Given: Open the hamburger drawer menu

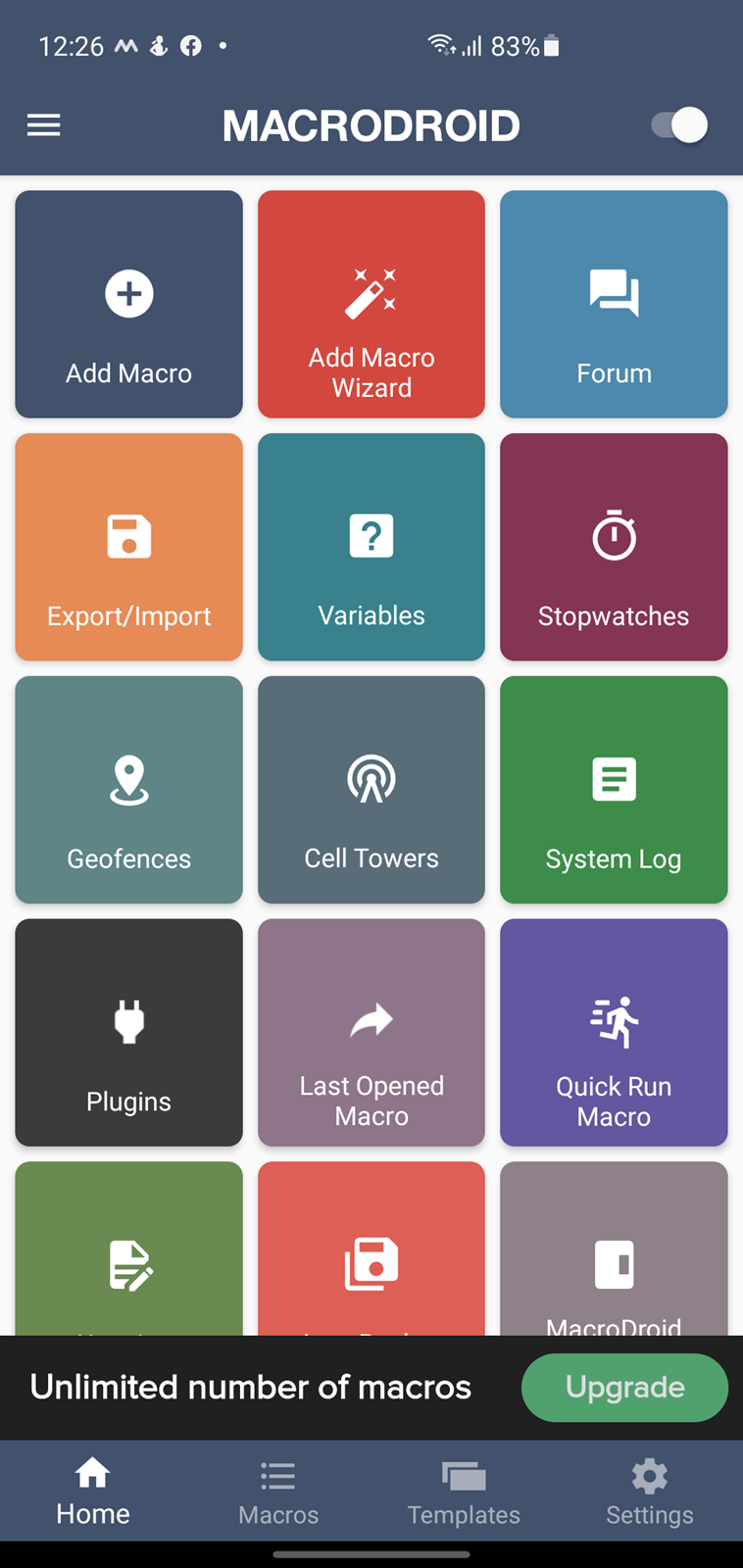Looking at the screenshot, I should 43,125.
